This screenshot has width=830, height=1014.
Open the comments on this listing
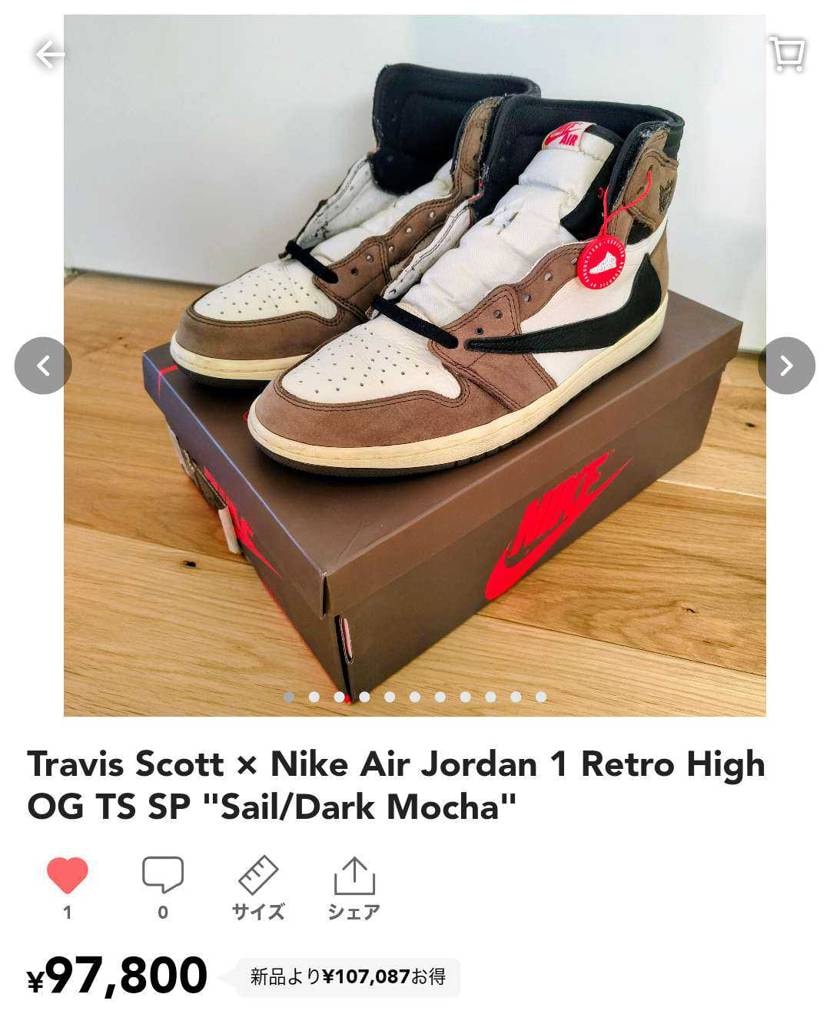point(162,877)
